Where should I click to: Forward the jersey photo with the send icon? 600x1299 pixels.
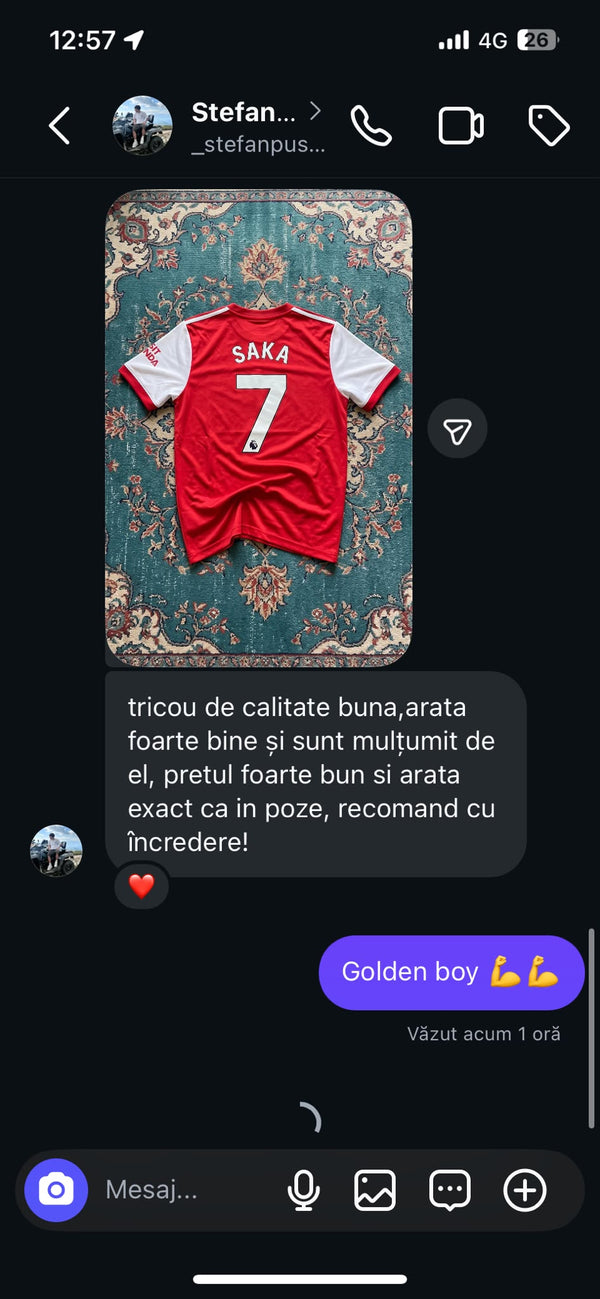457,430
